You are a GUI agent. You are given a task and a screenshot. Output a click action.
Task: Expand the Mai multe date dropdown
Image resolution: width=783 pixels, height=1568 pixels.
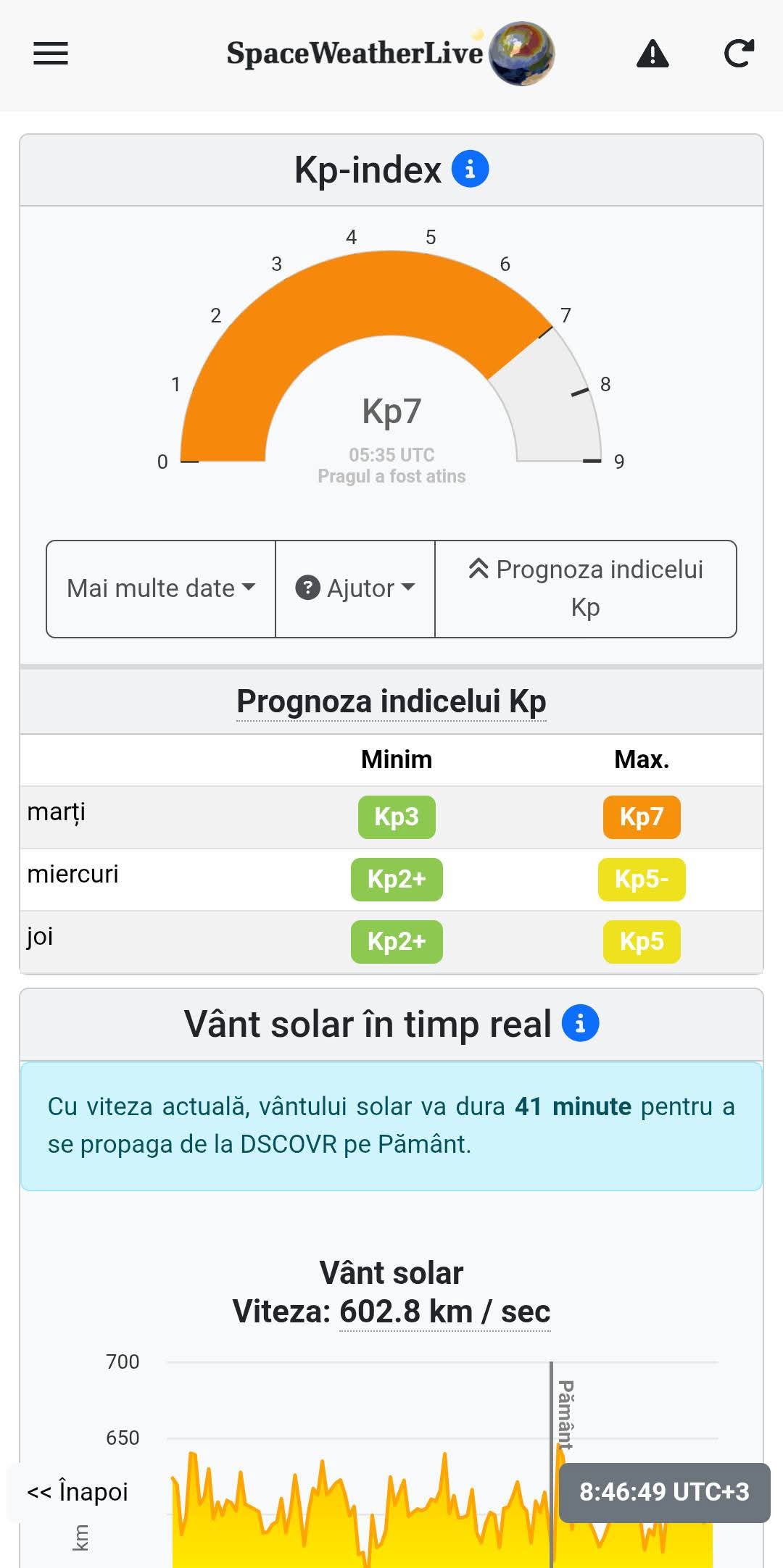click(161, 588)
